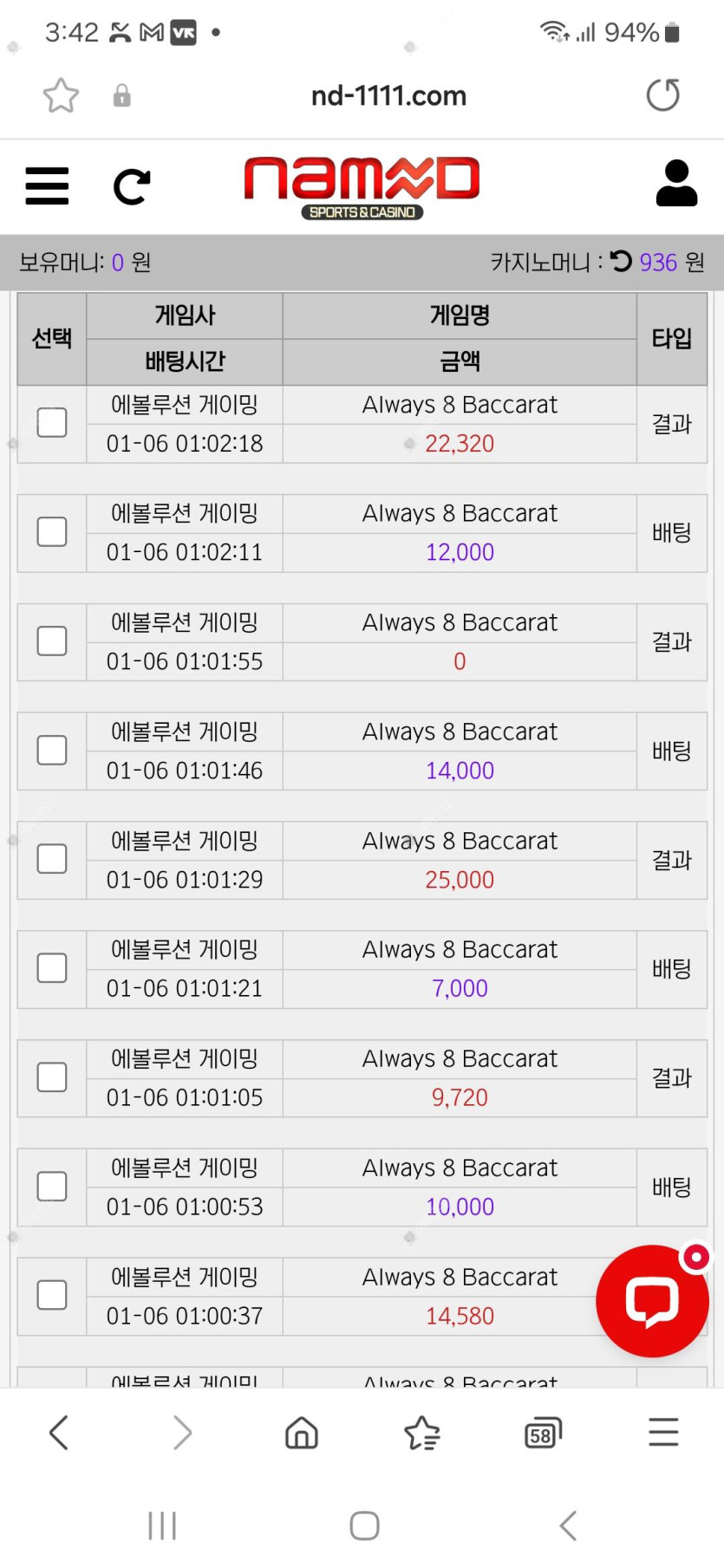This screenshot has width=724, height=1568.
Task: Check the 01:01:29 row's checkbox
Action: (52, 859)
